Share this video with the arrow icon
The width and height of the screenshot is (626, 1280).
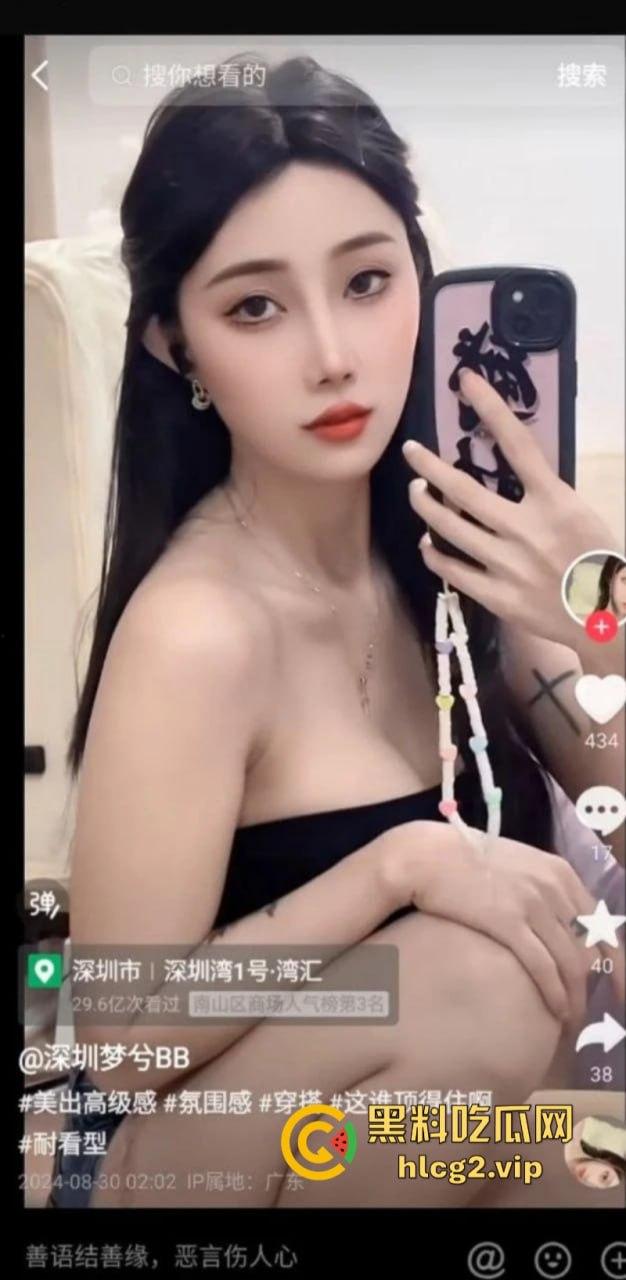click(601, 1032)
